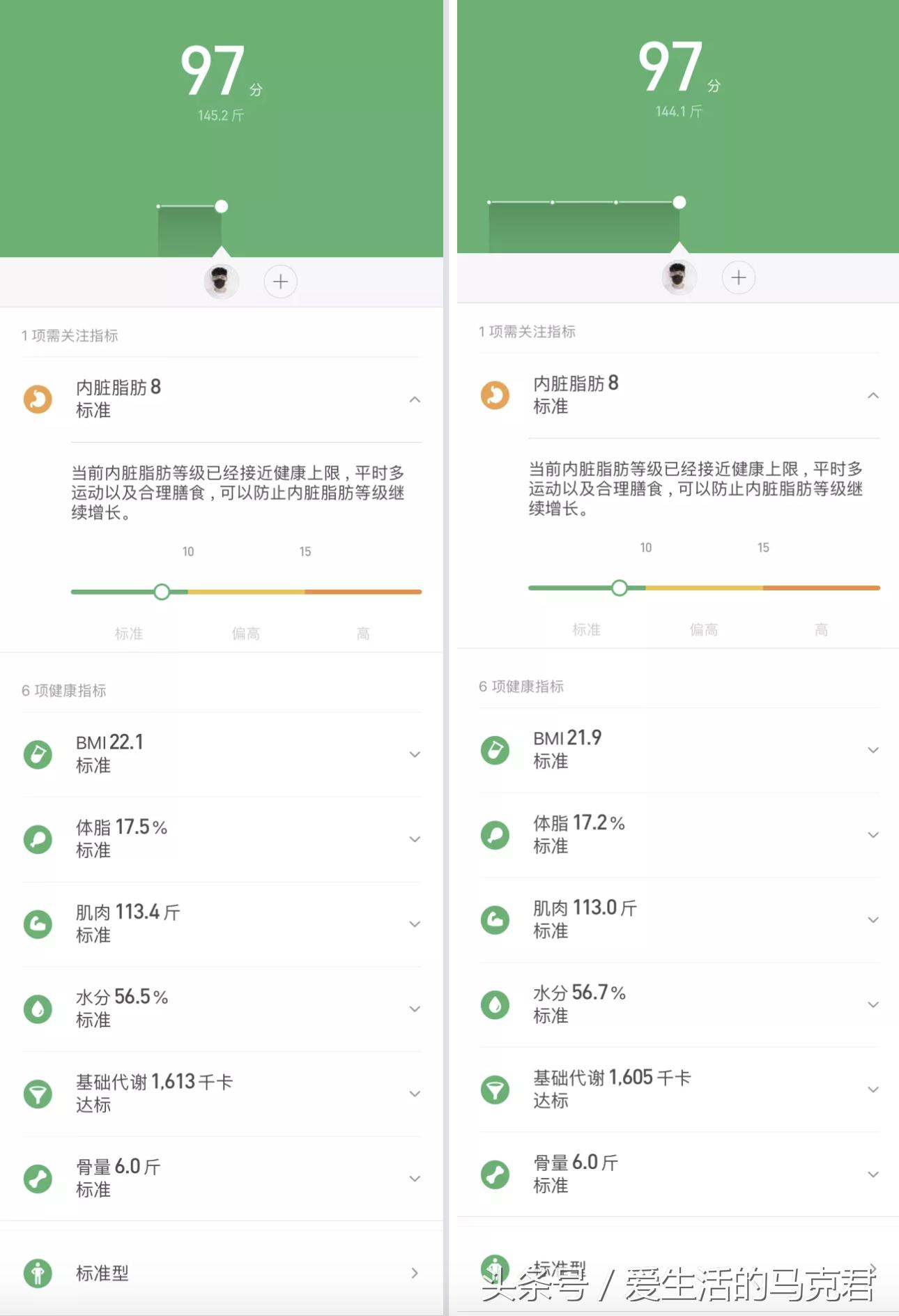Expand the 水分 56.5% details
This screenshot has width=899, height=1316.
click(415, 1009)
